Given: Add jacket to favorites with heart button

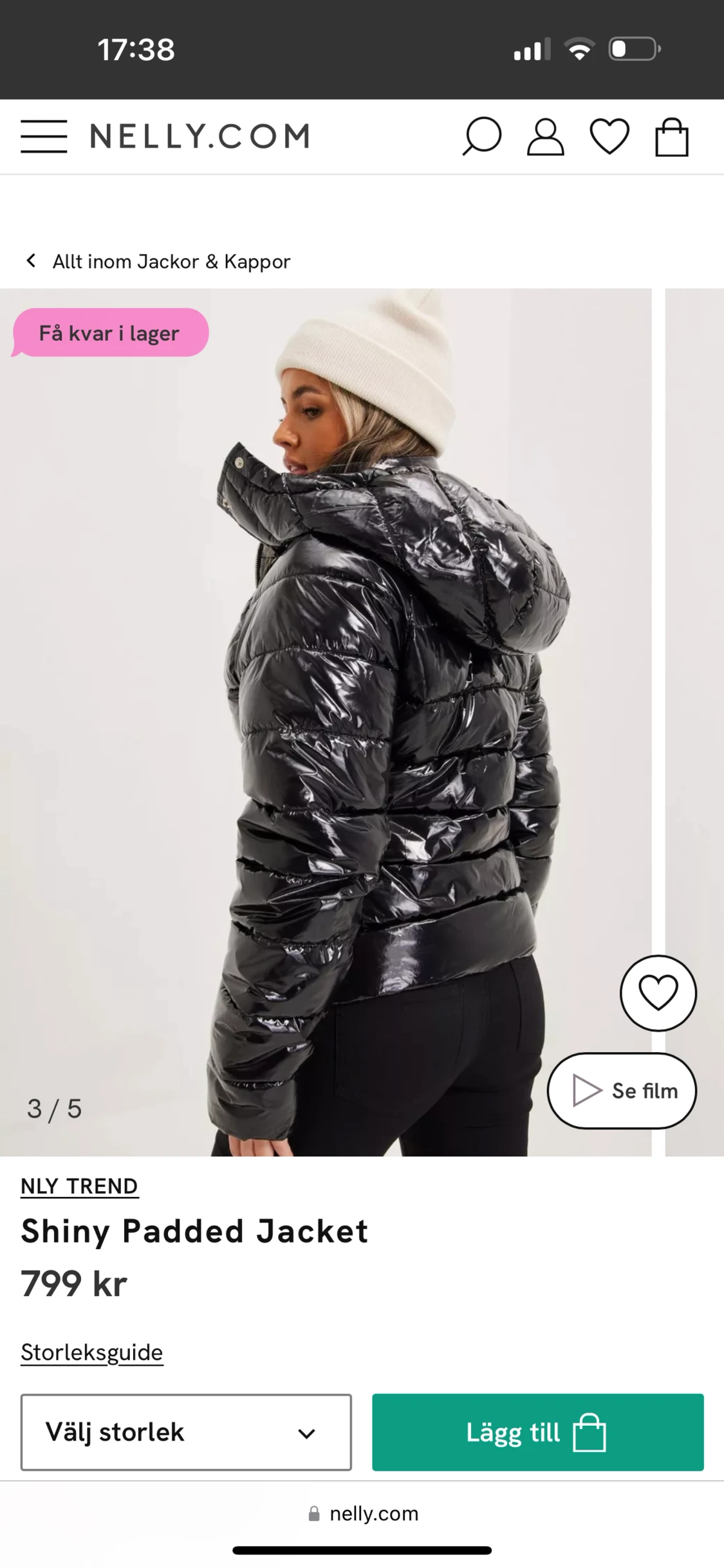Looking at the screenshot, I should coord(658,993).
